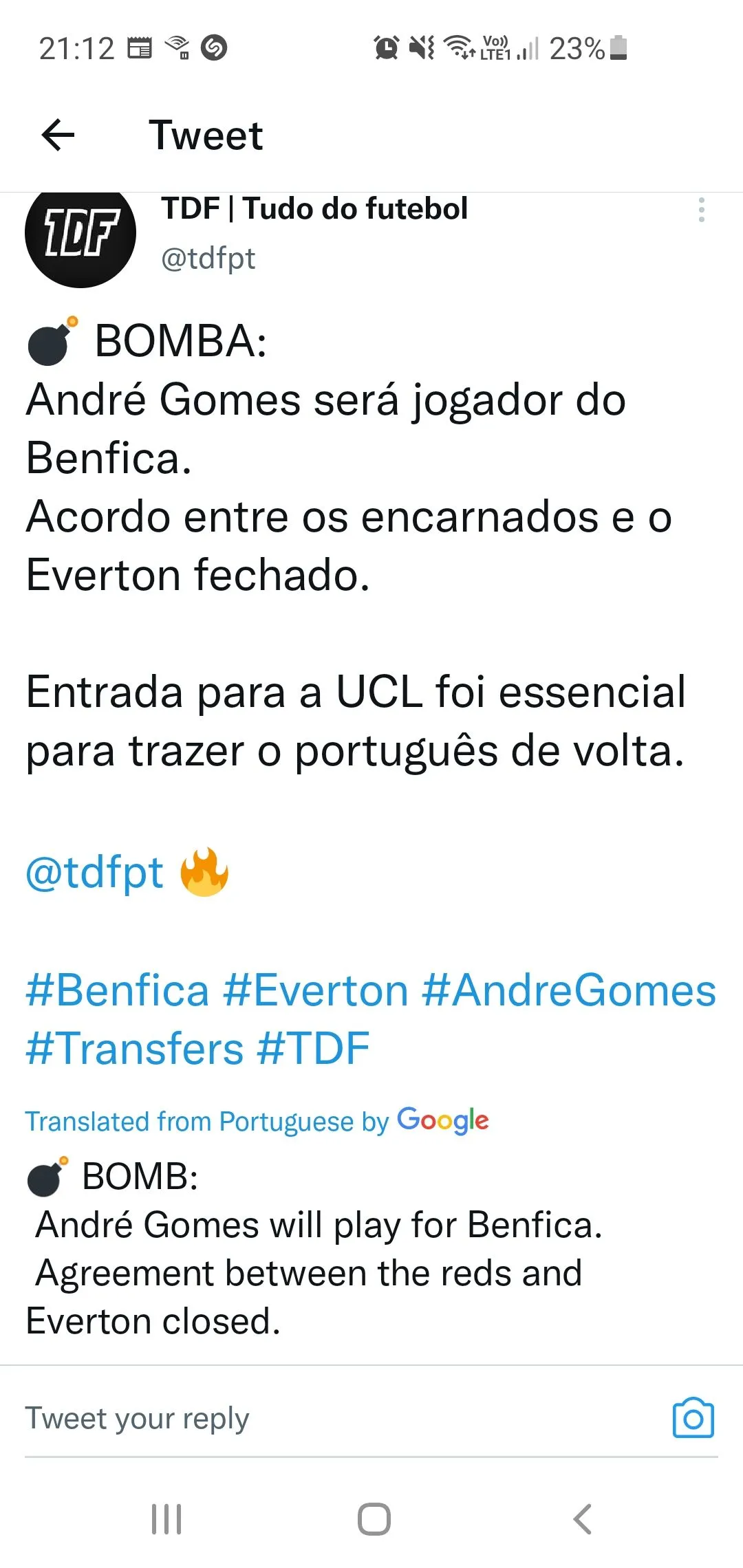Open the #TDF hashtag

tap(314, 1049)
